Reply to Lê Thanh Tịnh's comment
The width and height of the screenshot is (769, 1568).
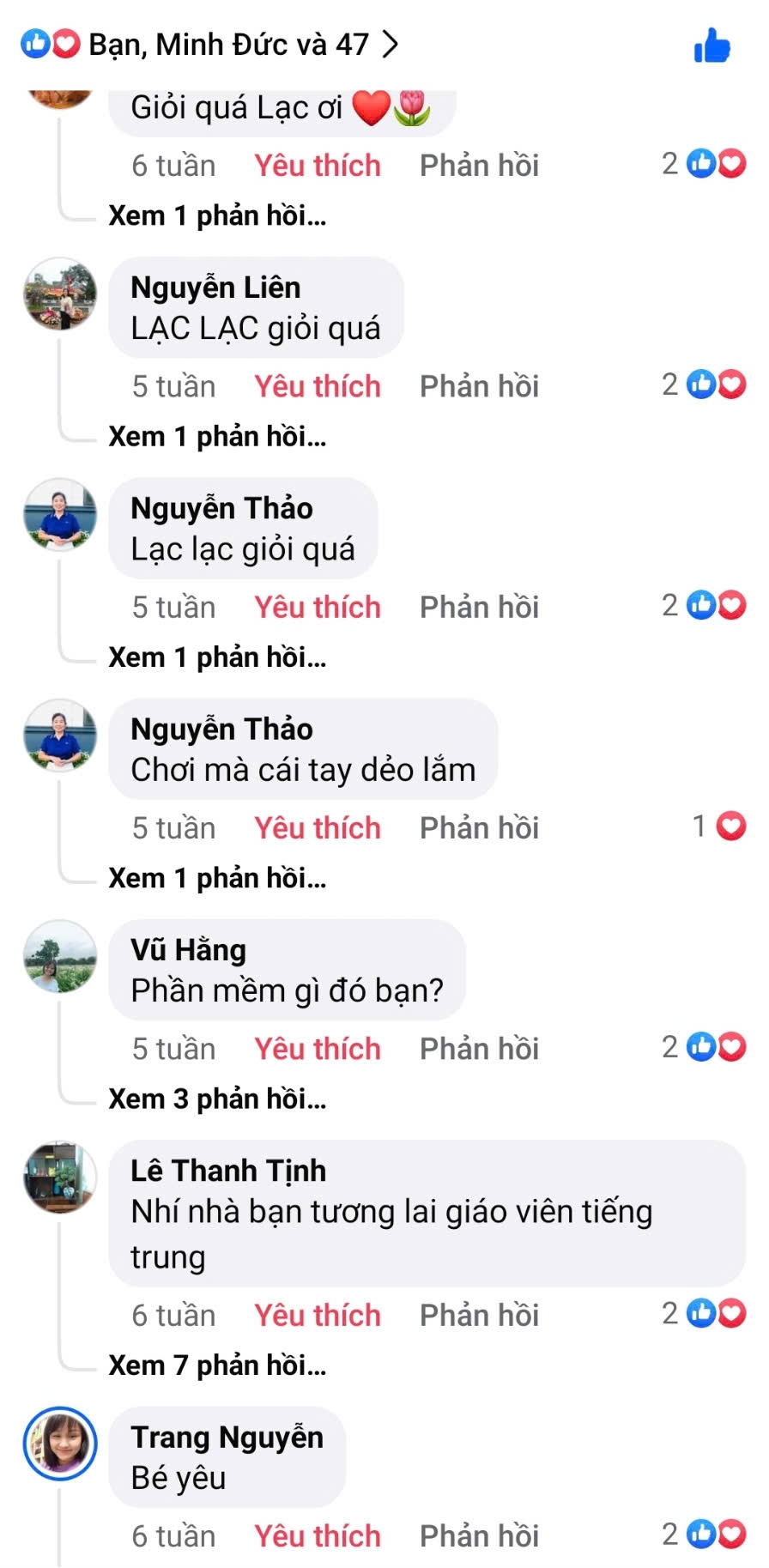[479, 1315]
